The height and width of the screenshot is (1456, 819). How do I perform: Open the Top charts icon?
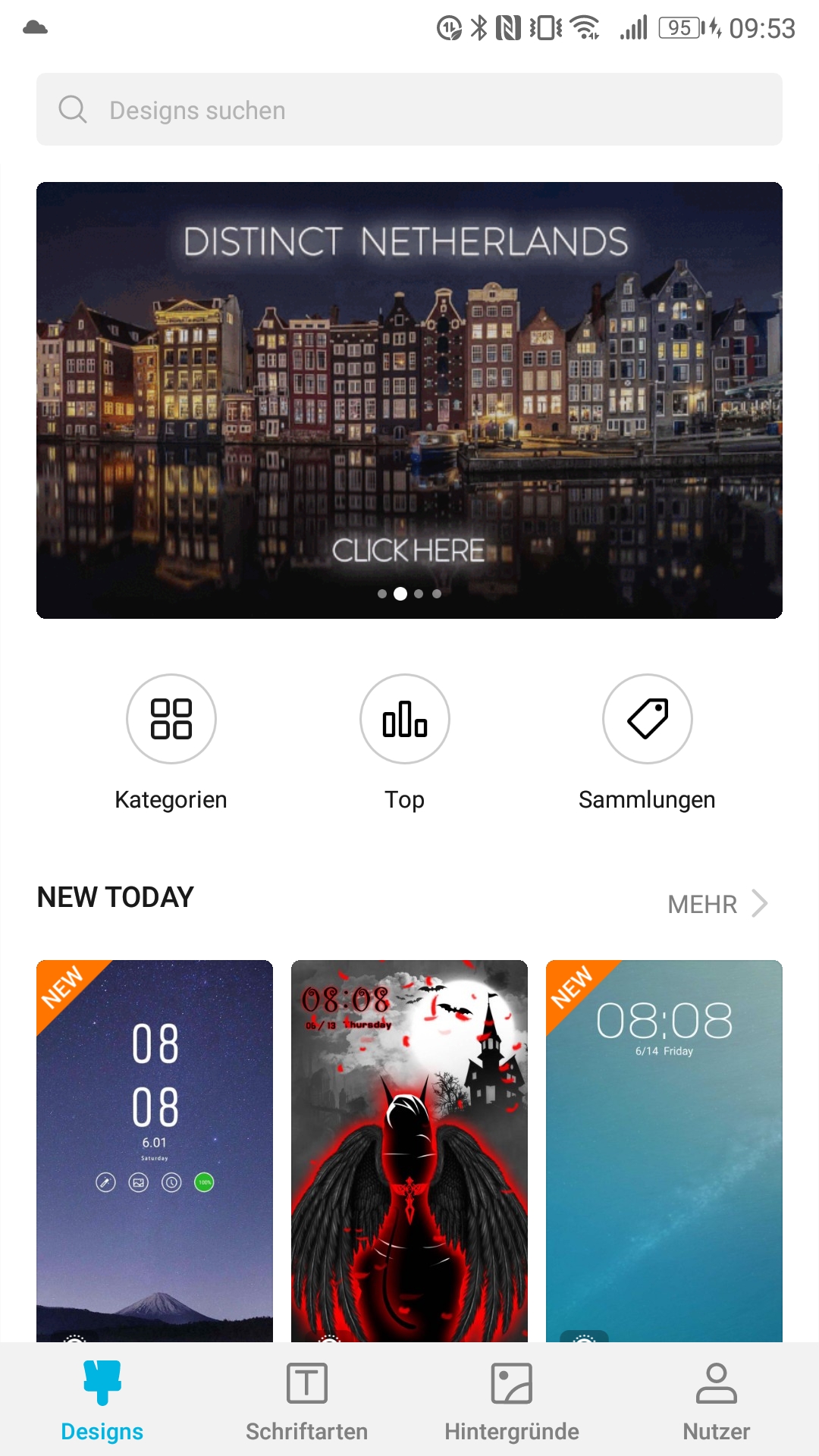[x=404, y=719]
